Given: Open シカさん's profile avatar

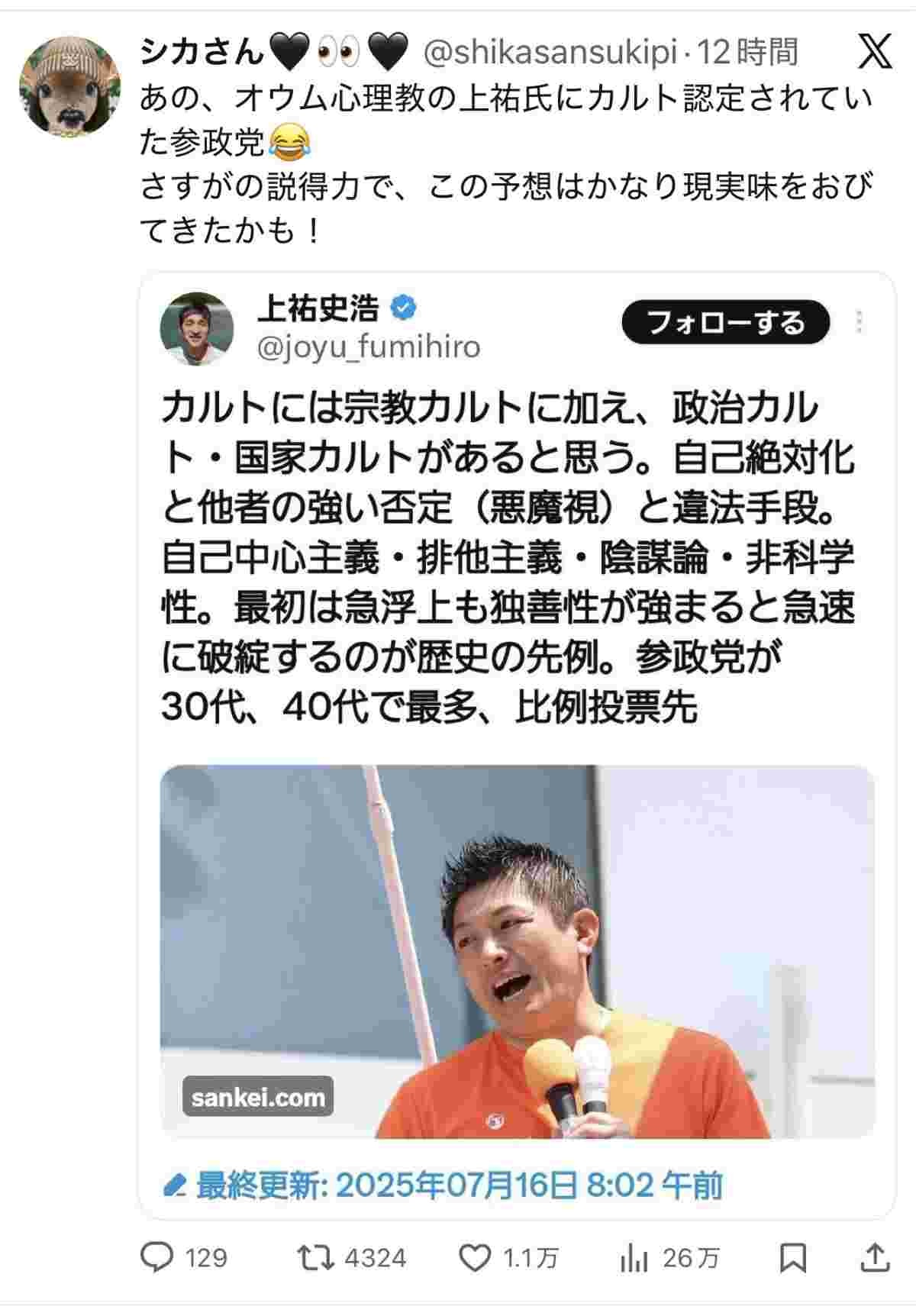Looking at the screenshot, I should click(69, 86).
